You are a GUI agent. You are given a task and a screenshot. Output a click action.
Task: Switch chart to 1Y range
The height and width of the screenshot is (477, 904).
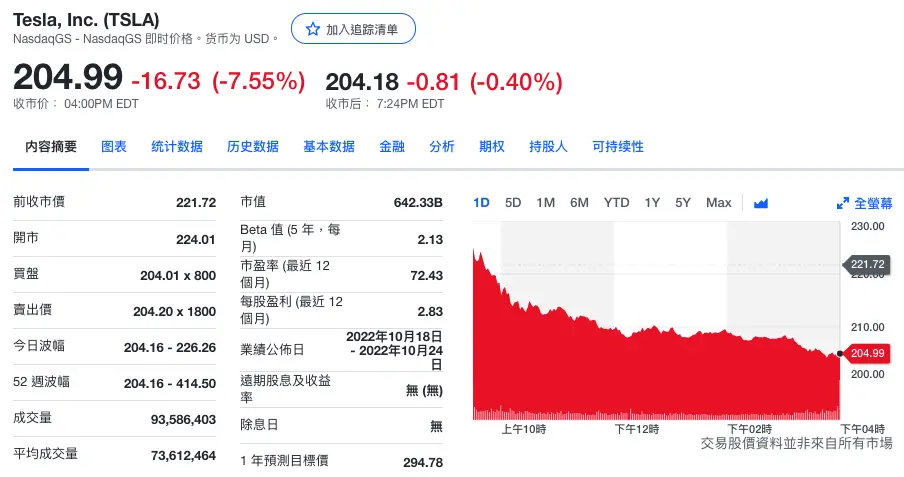click(652, 203)
